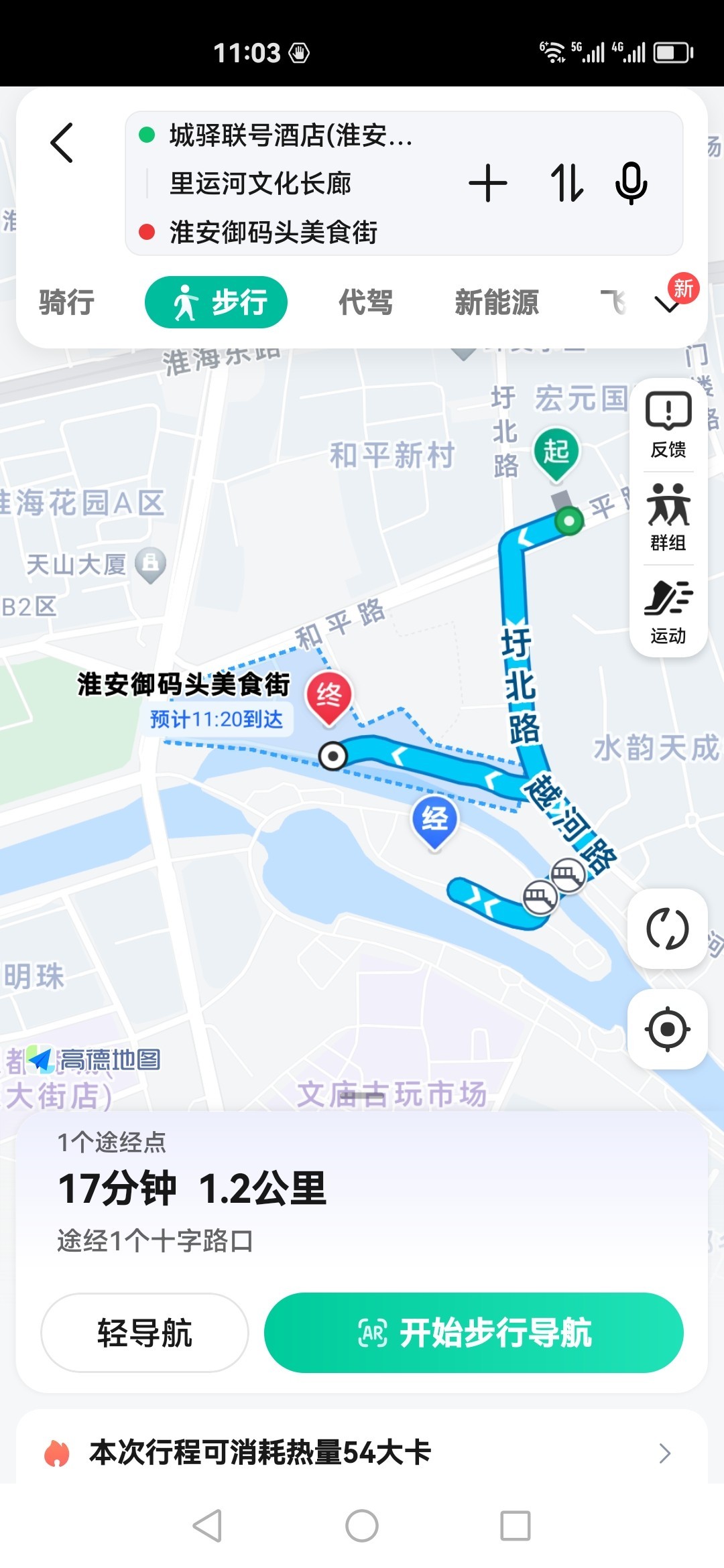Viewport: 724px width, 1568px height.
Task: Refresh the route with the circular arrows
Action: click(x=668, y=929)
